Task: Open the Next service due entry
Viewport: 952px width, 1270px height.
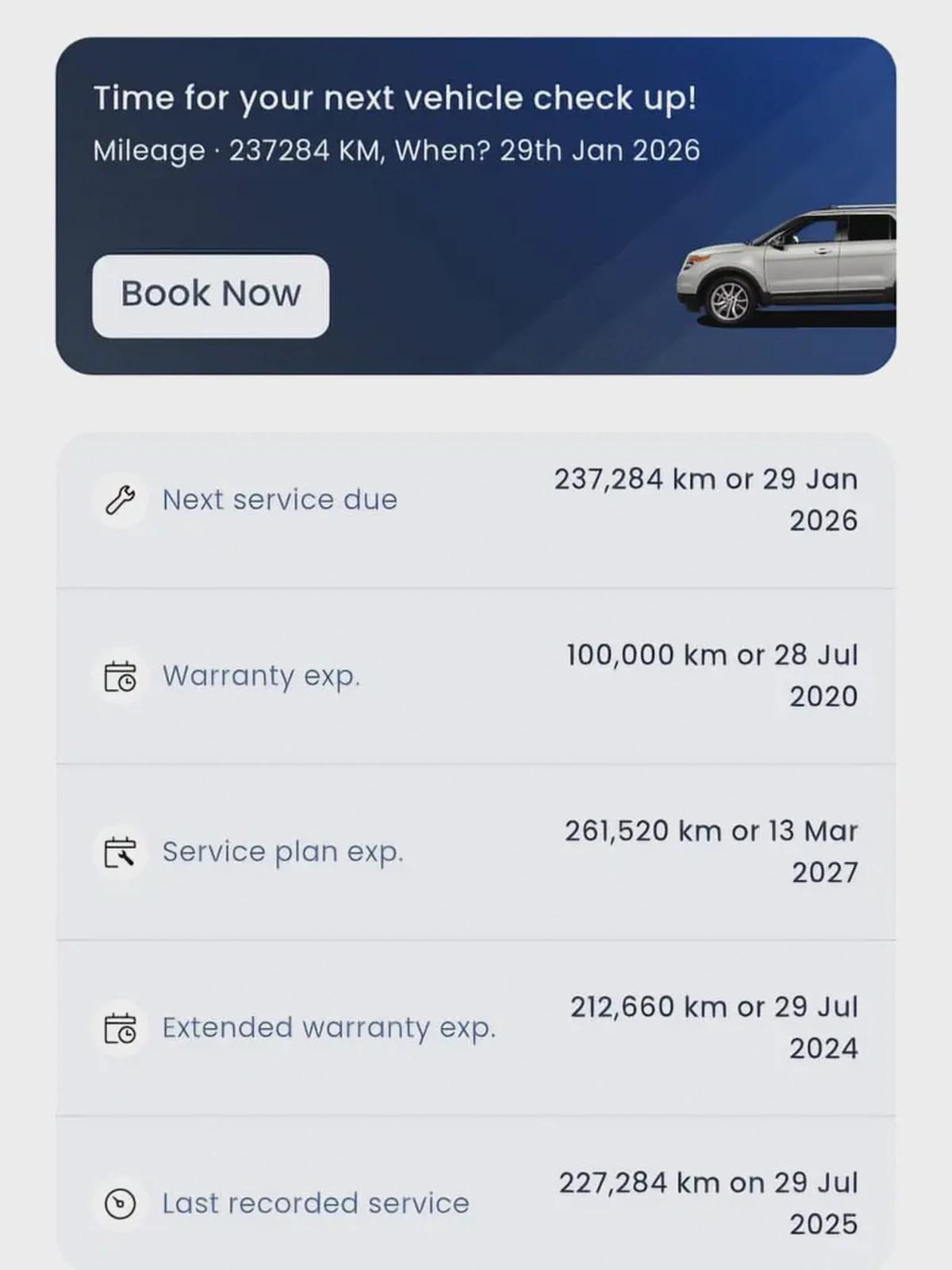Action: pos(280,500)
